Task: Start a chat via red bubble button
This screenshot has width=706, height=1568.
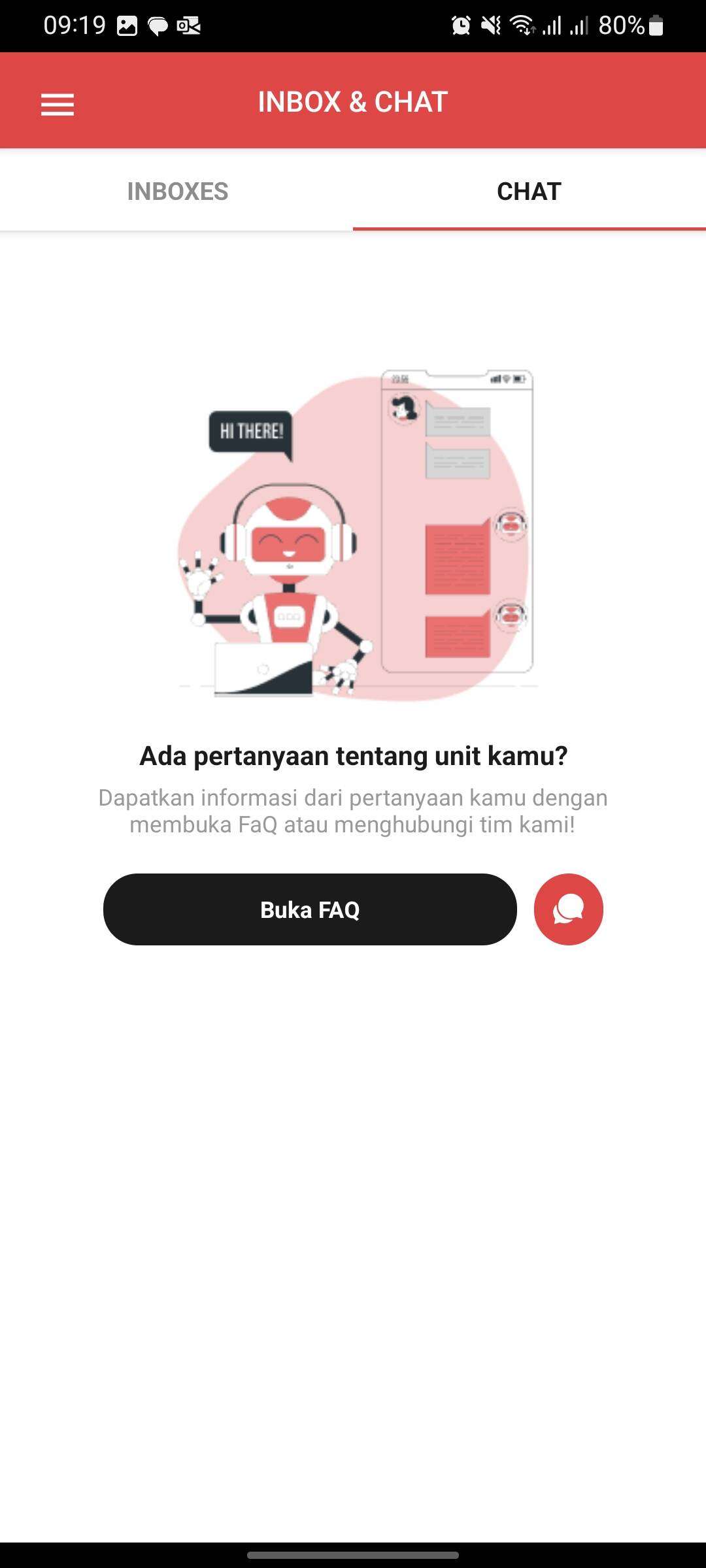Action: click(568, 909)
